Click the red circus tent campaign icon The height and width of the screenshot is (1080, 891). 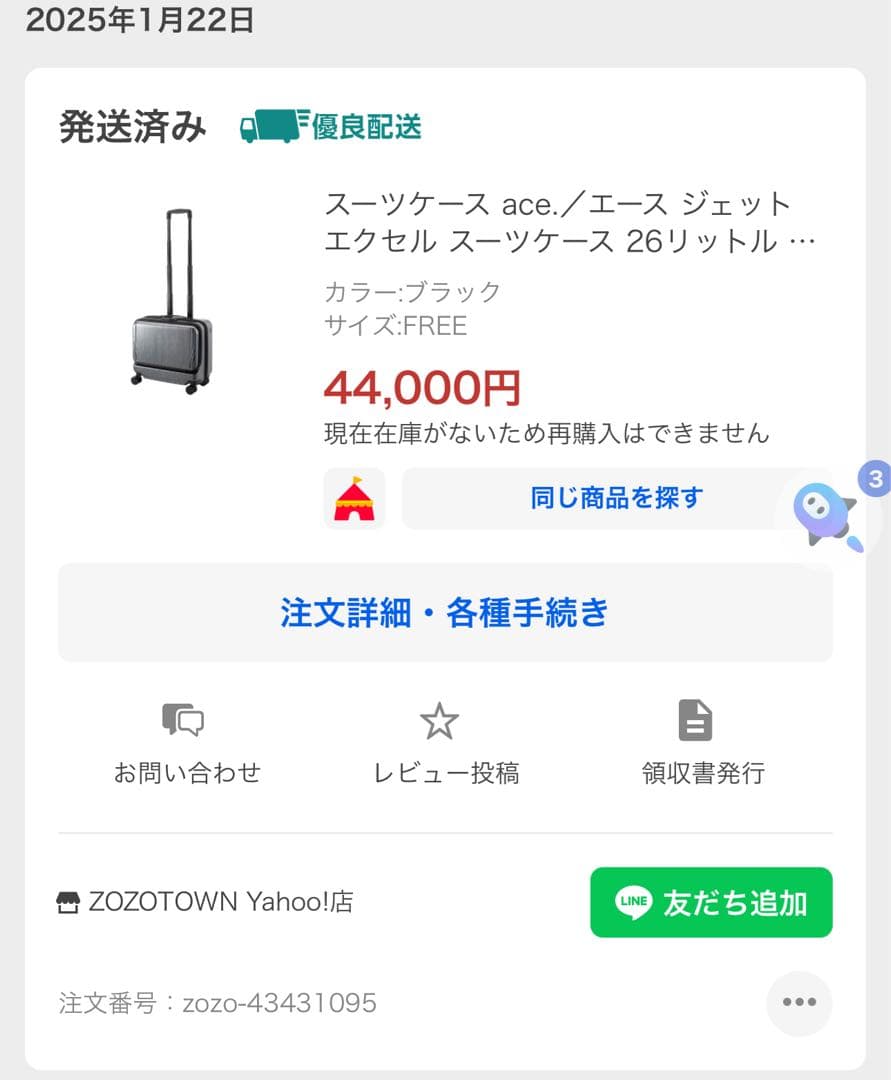pos(352,497)
